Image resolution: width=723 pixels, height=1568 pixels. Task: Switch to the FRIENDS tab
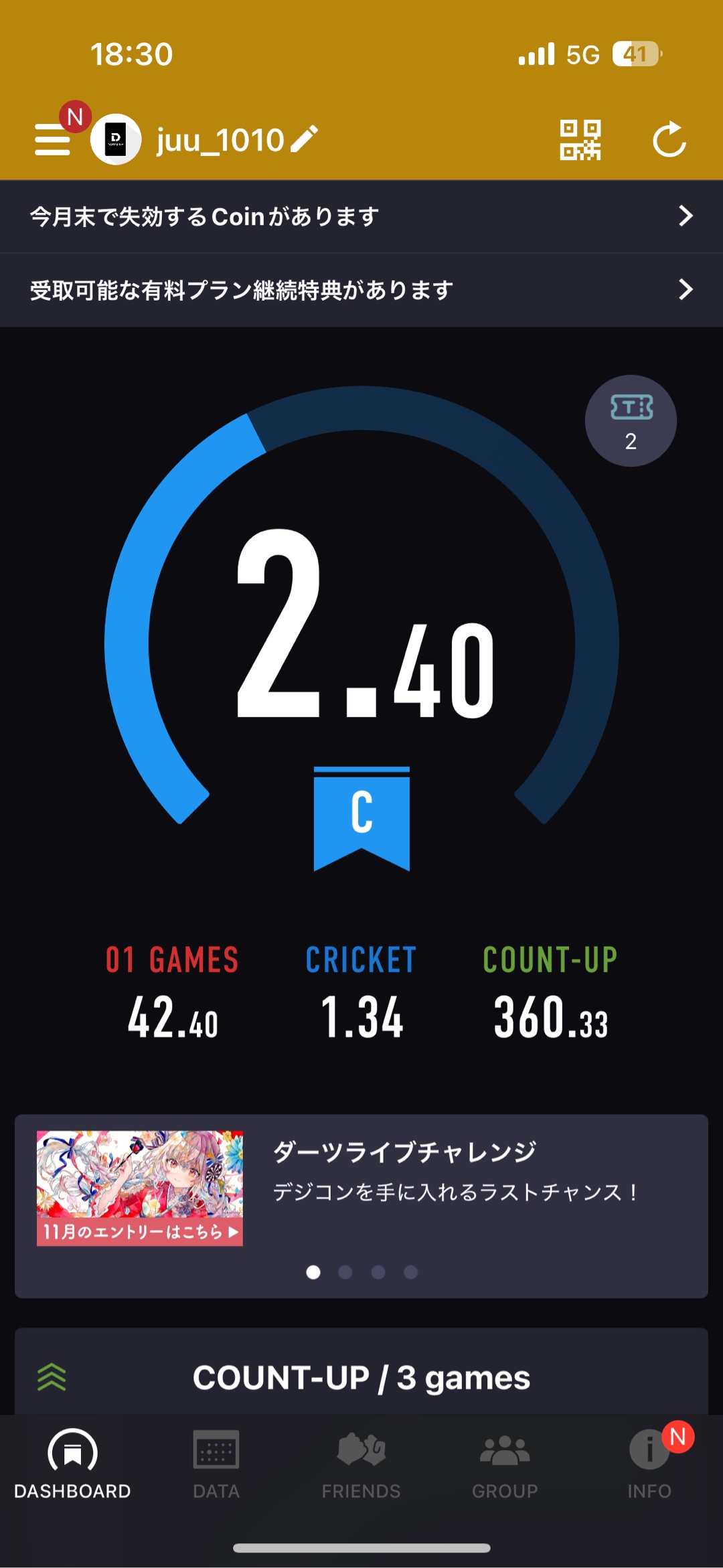tap(361, 1464)
